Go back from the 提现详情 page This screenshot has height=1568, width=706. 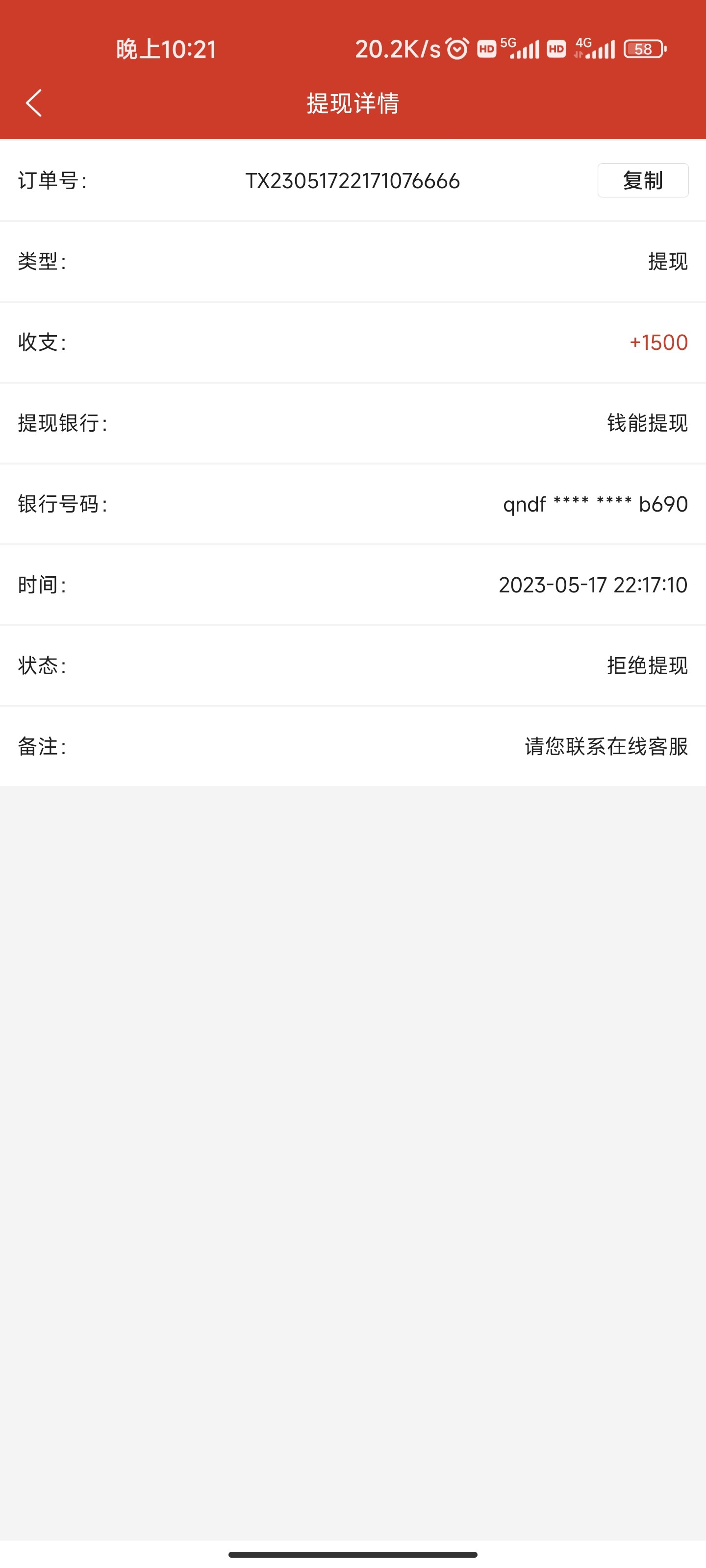click(x=34, y=103)
